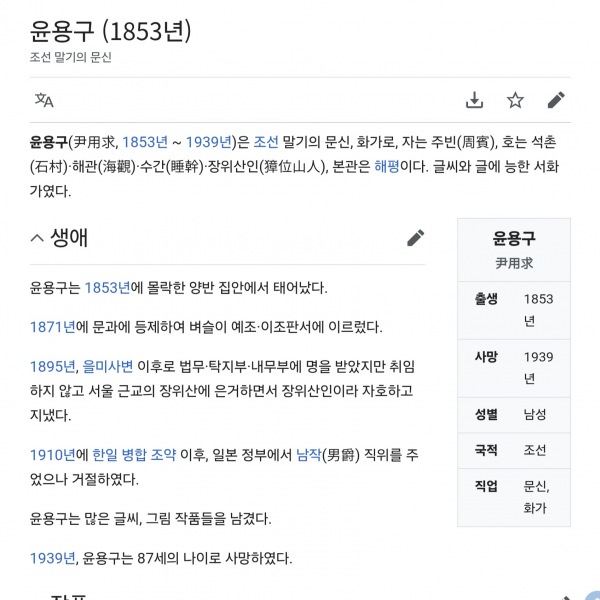Follow the 1939년 link in intro
This screenshot has width=600, height=600.
209,141
